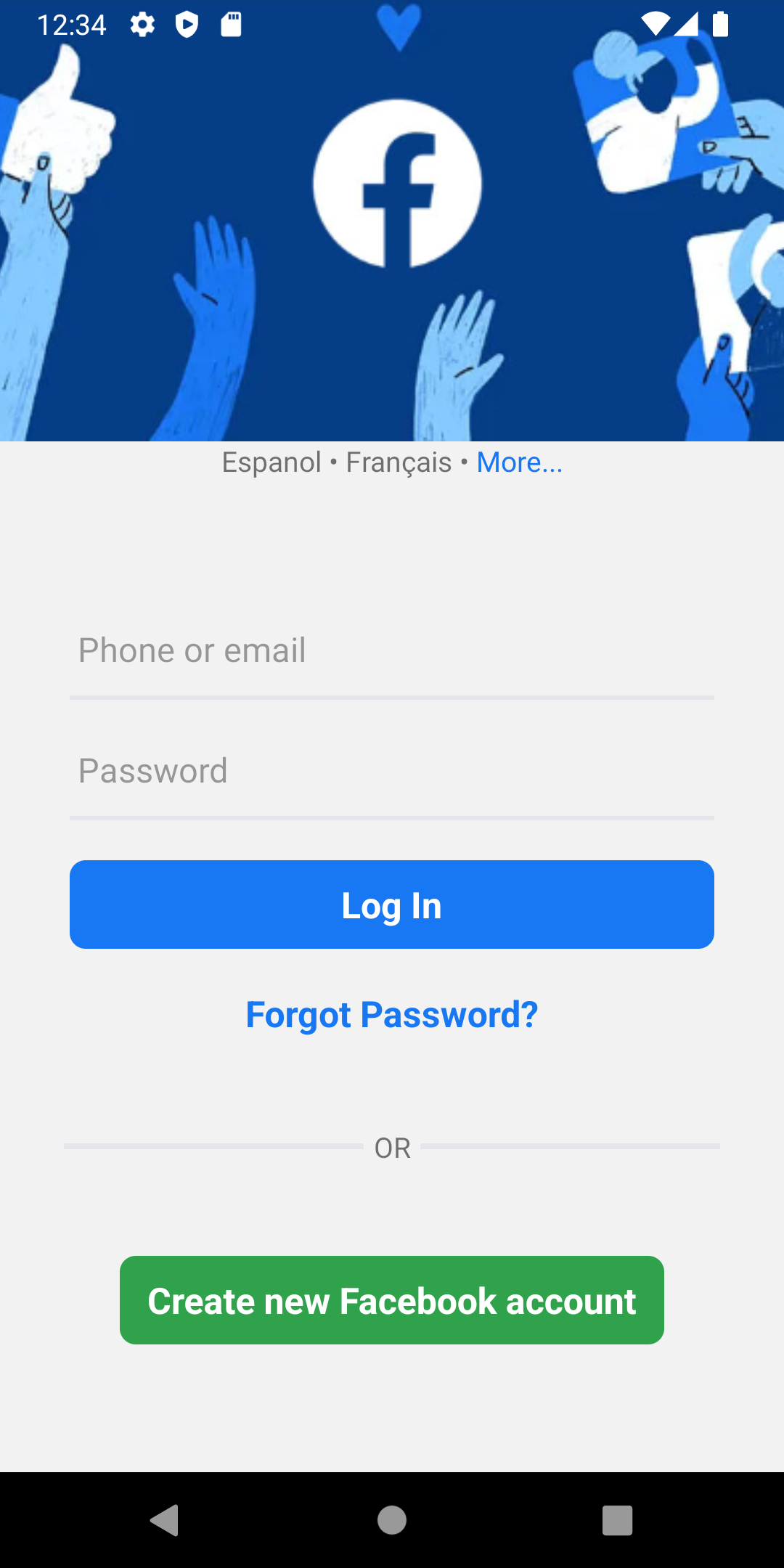This screenshot has height=1568, width=784.
Task: Focus the Password field
Action: click(x=391, y=771)
